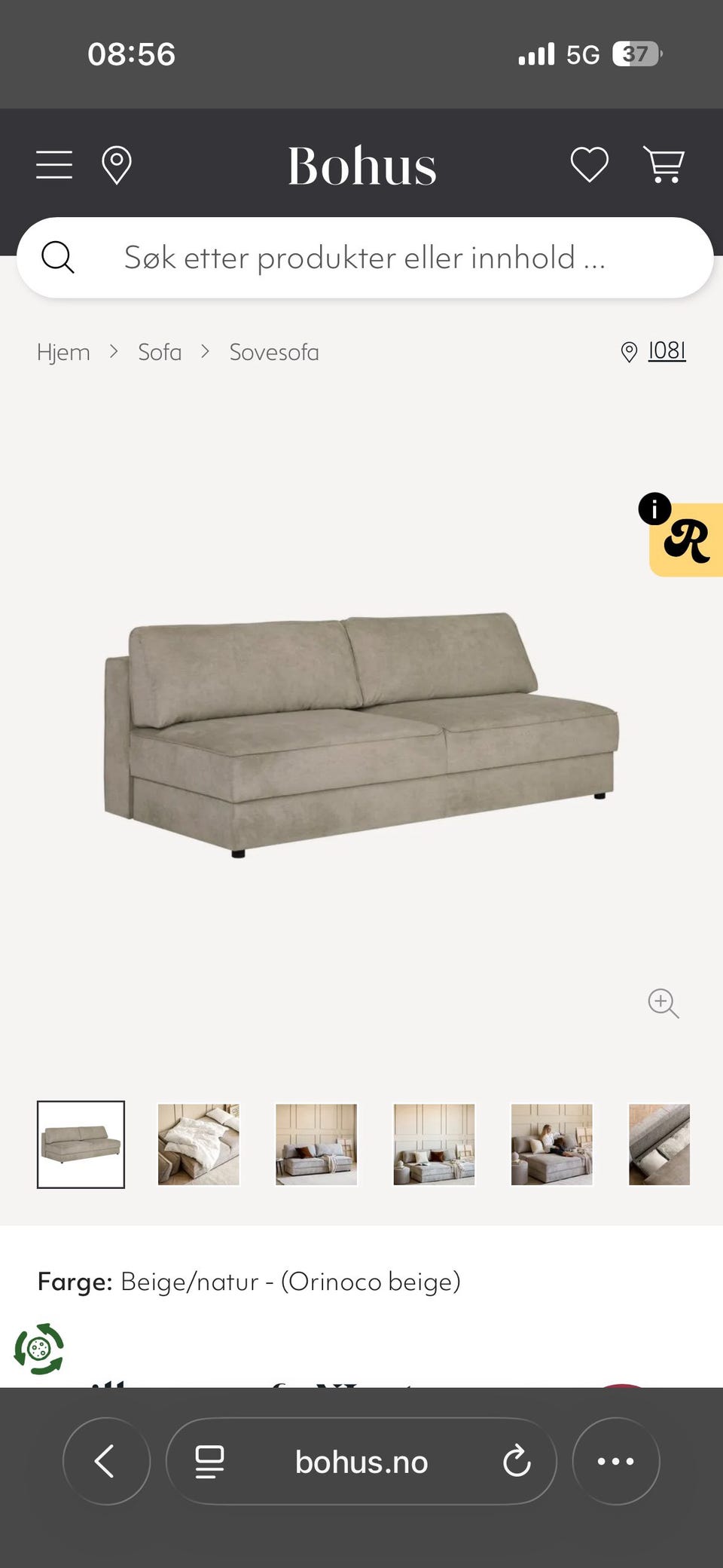Select the first sofa thumbnail on white background

point(81,1145)
